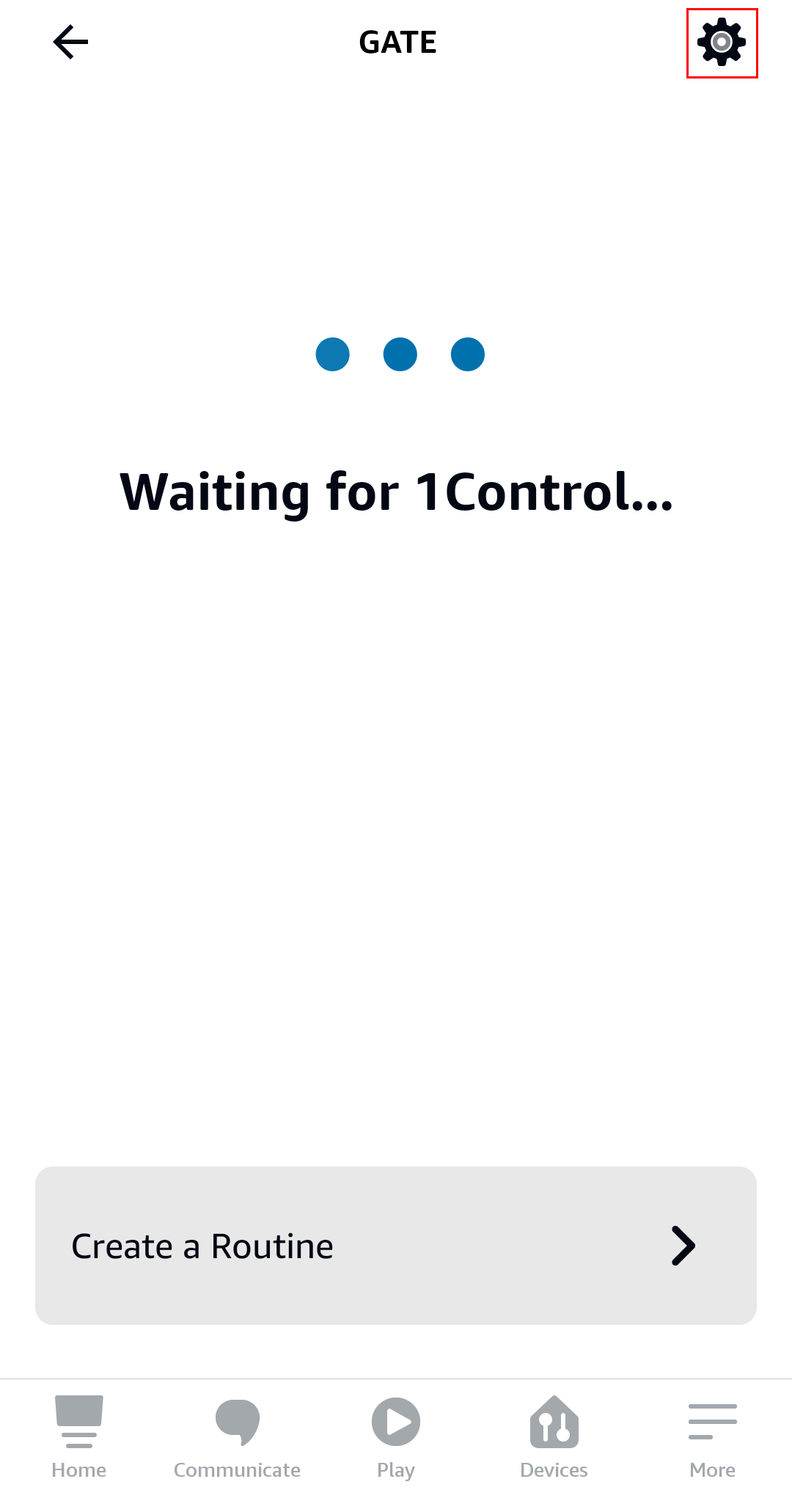Switch to the Home tab
The image size is (792, 1512).
coord(79,1437)
